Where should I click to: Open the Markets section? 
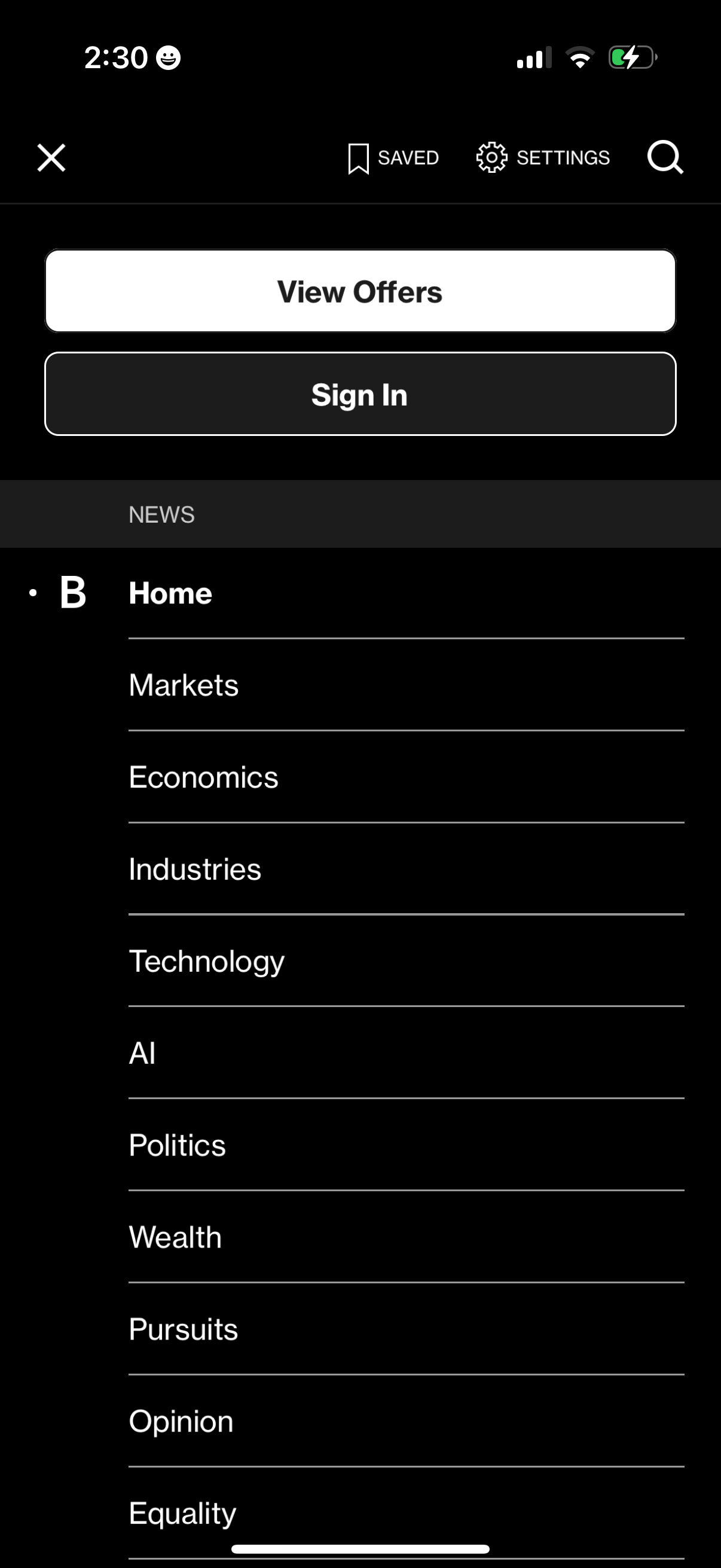(183, 684)
